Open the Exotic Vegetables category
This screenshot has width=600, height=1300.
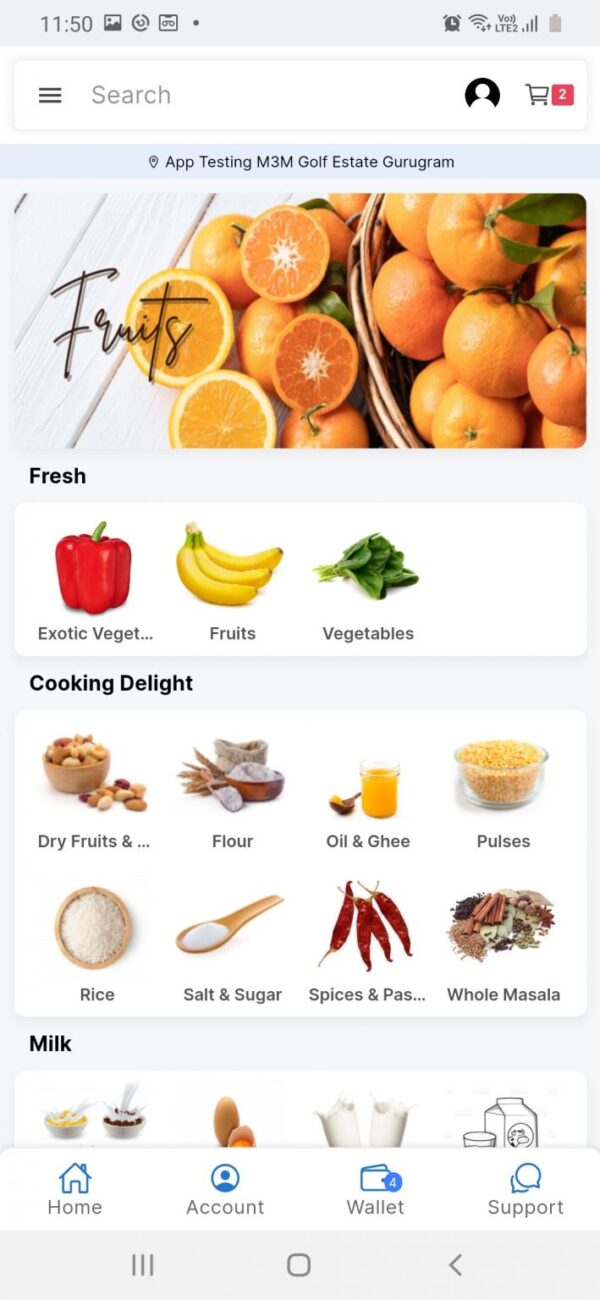coord(95,580)
